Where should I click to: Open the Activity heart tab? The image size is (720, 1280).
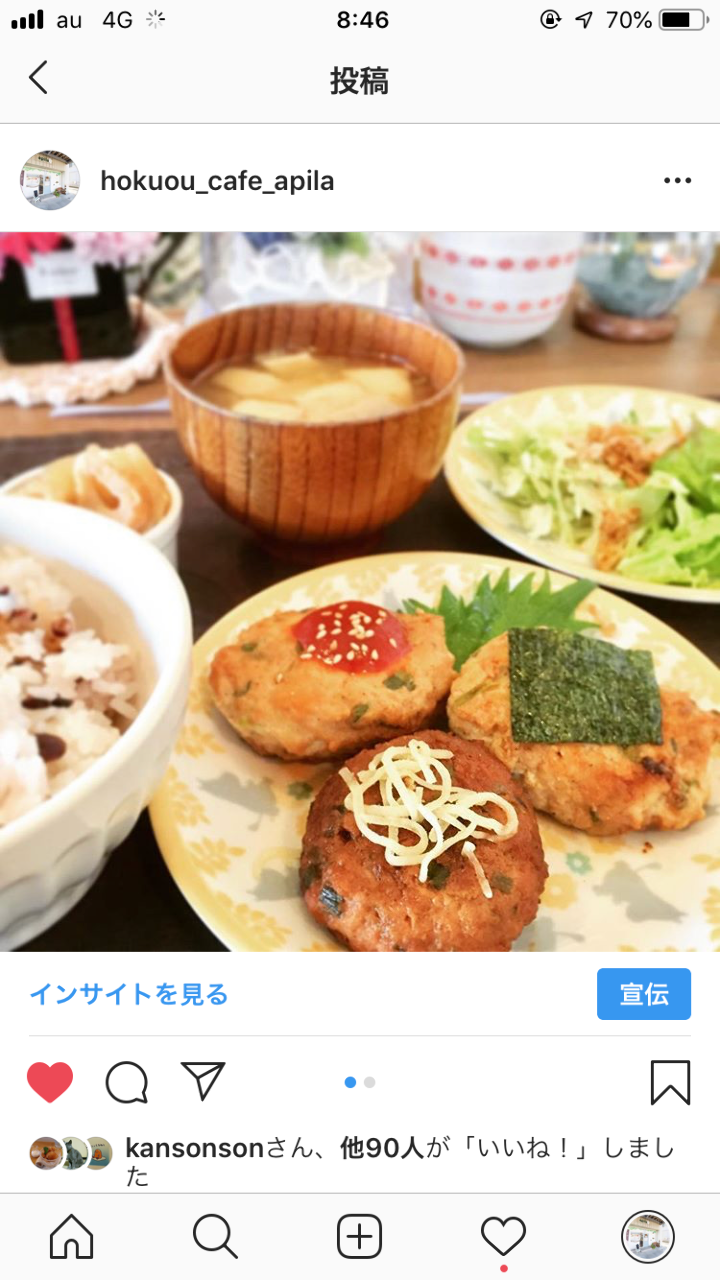tap(503, 1238)
